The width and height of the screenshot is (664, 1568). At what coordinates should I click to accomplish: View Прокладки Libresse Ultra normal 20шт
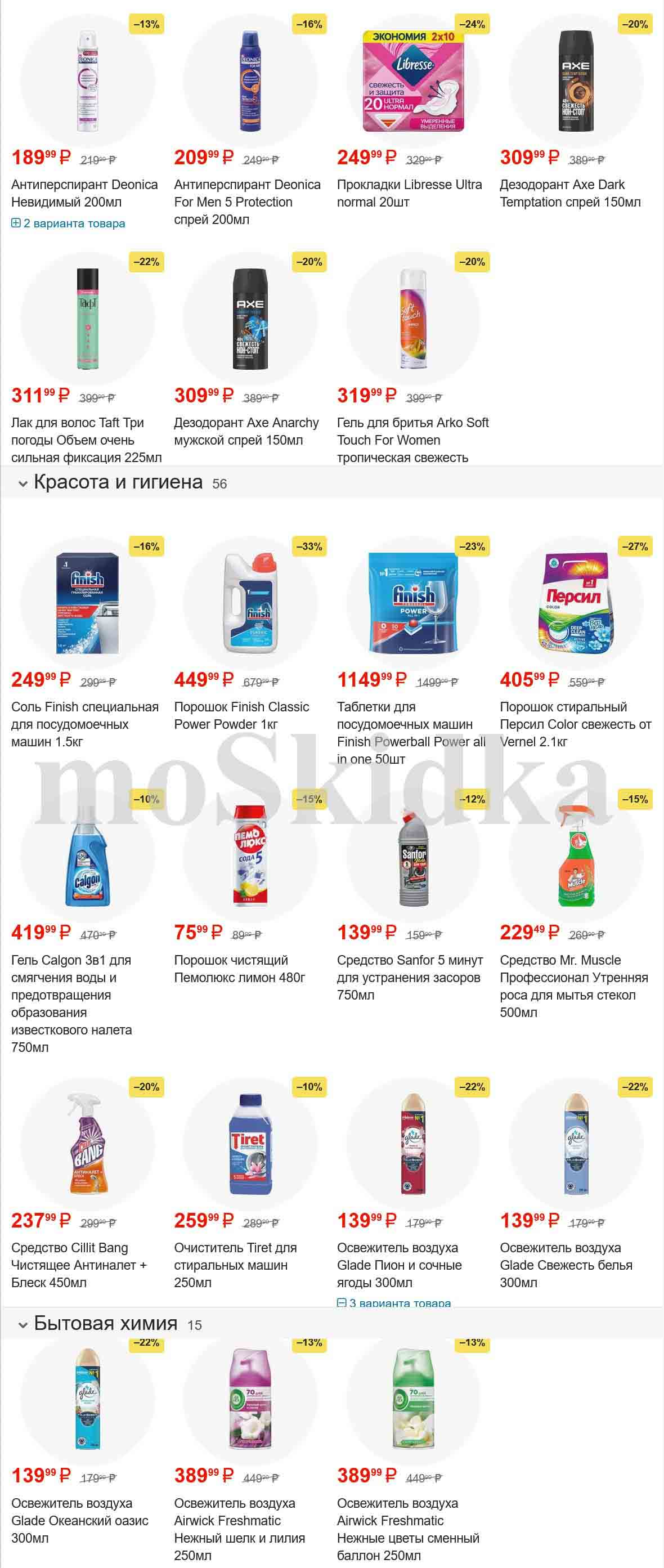pos(409,193)
